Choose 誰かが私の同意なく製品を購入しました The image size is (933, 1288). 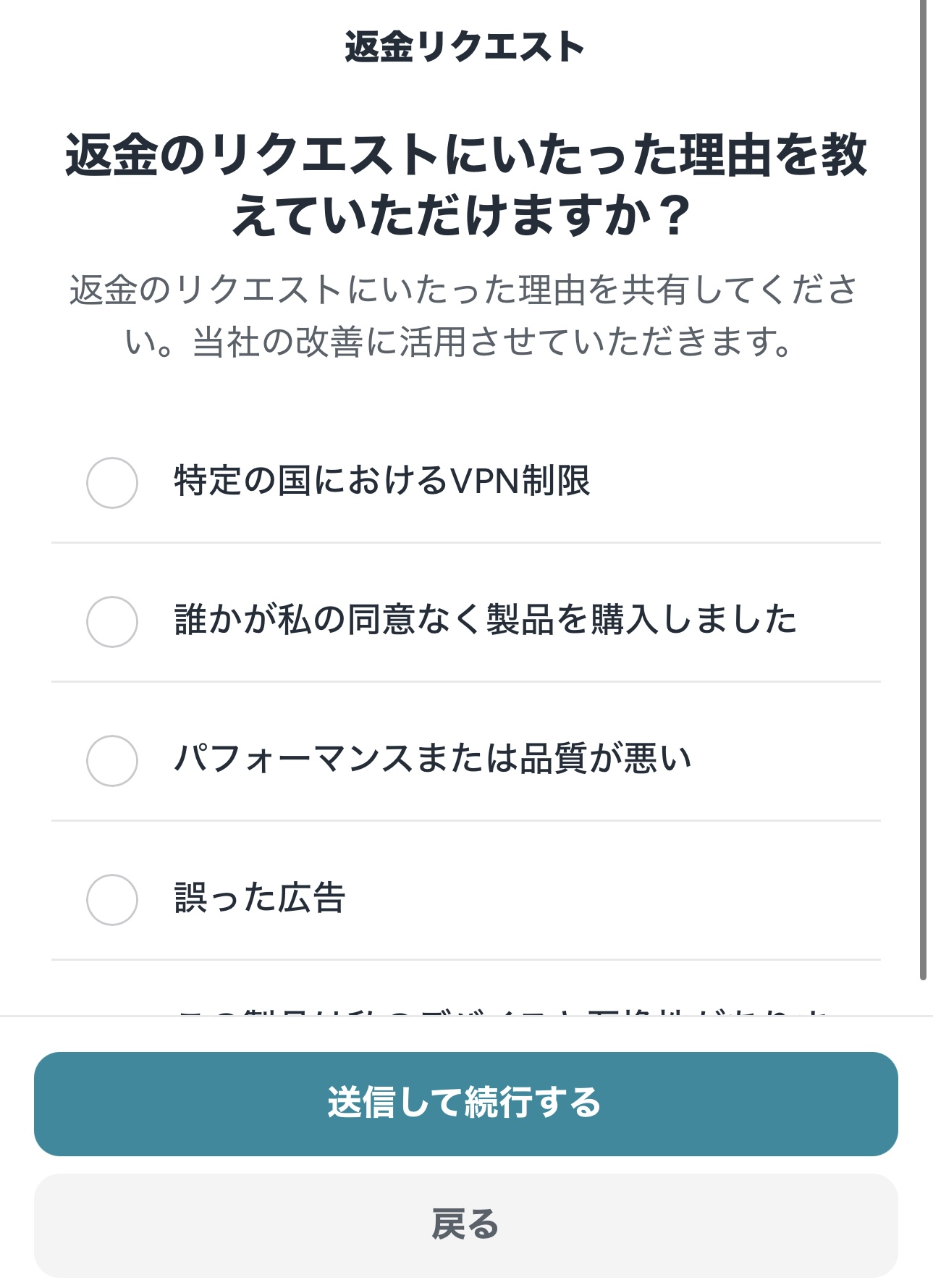112,621
